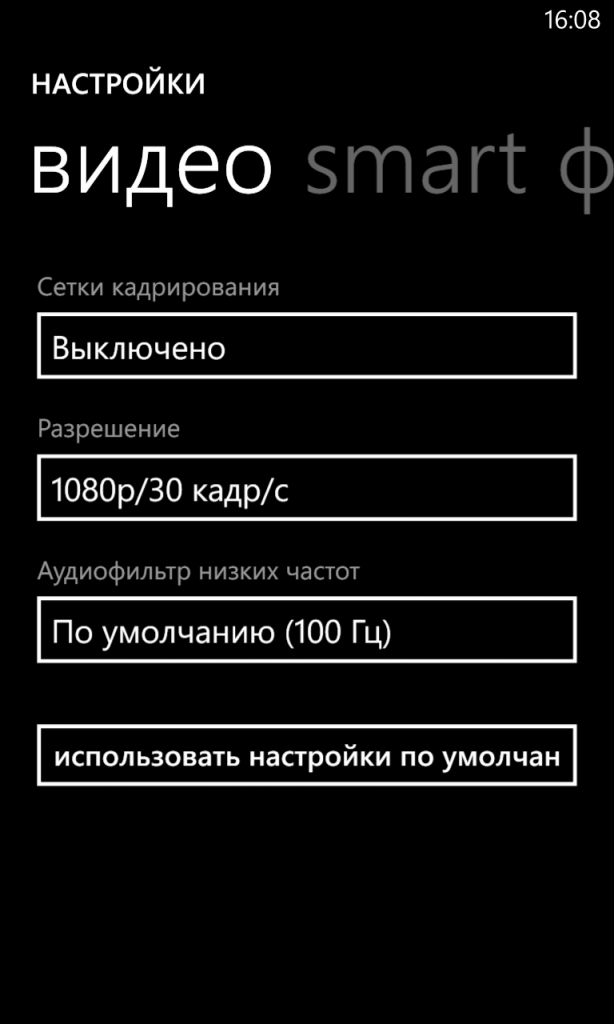
Task: Open the Аудиофильтр низких частот picker
Action: [x=306, y=631]
